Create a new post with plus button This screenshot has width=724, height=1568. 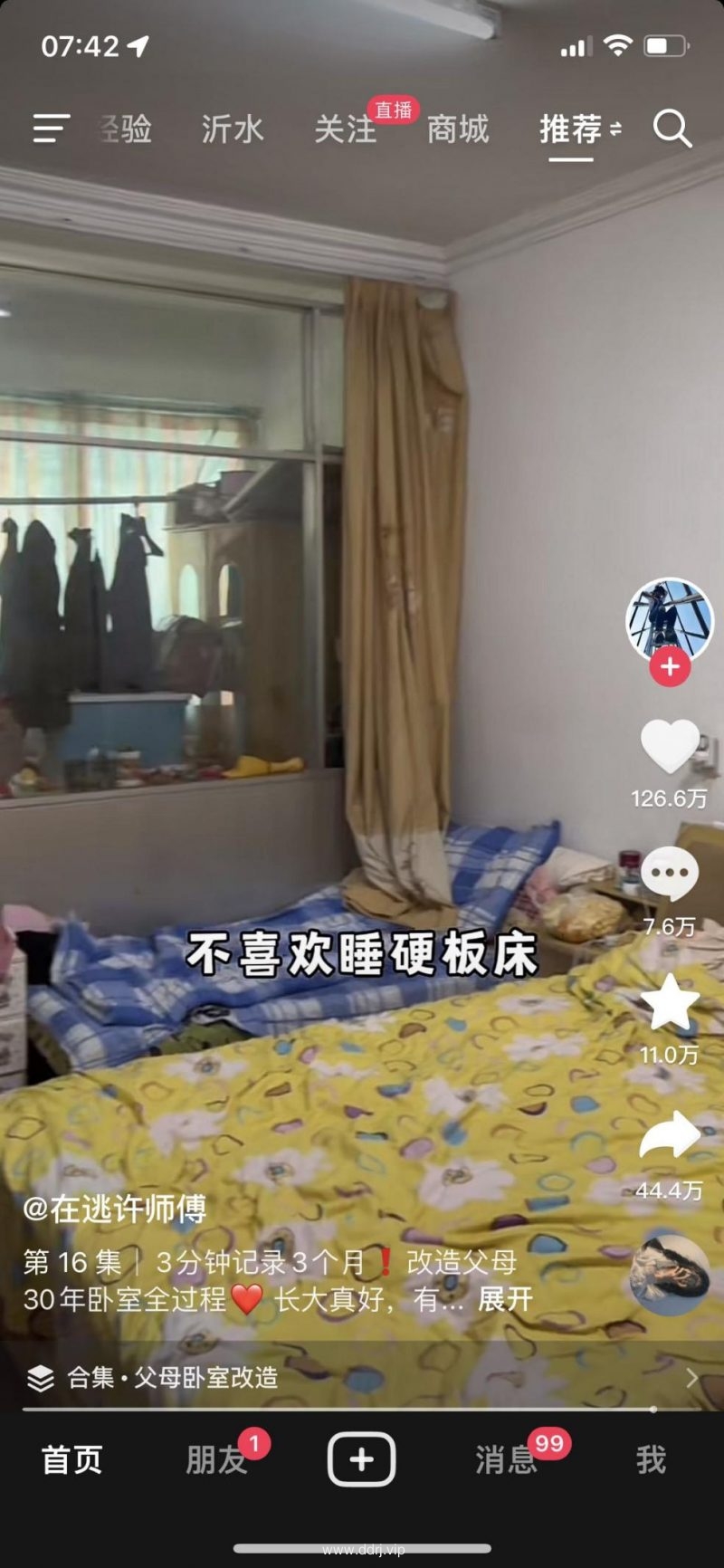[x=361, y=1459]
